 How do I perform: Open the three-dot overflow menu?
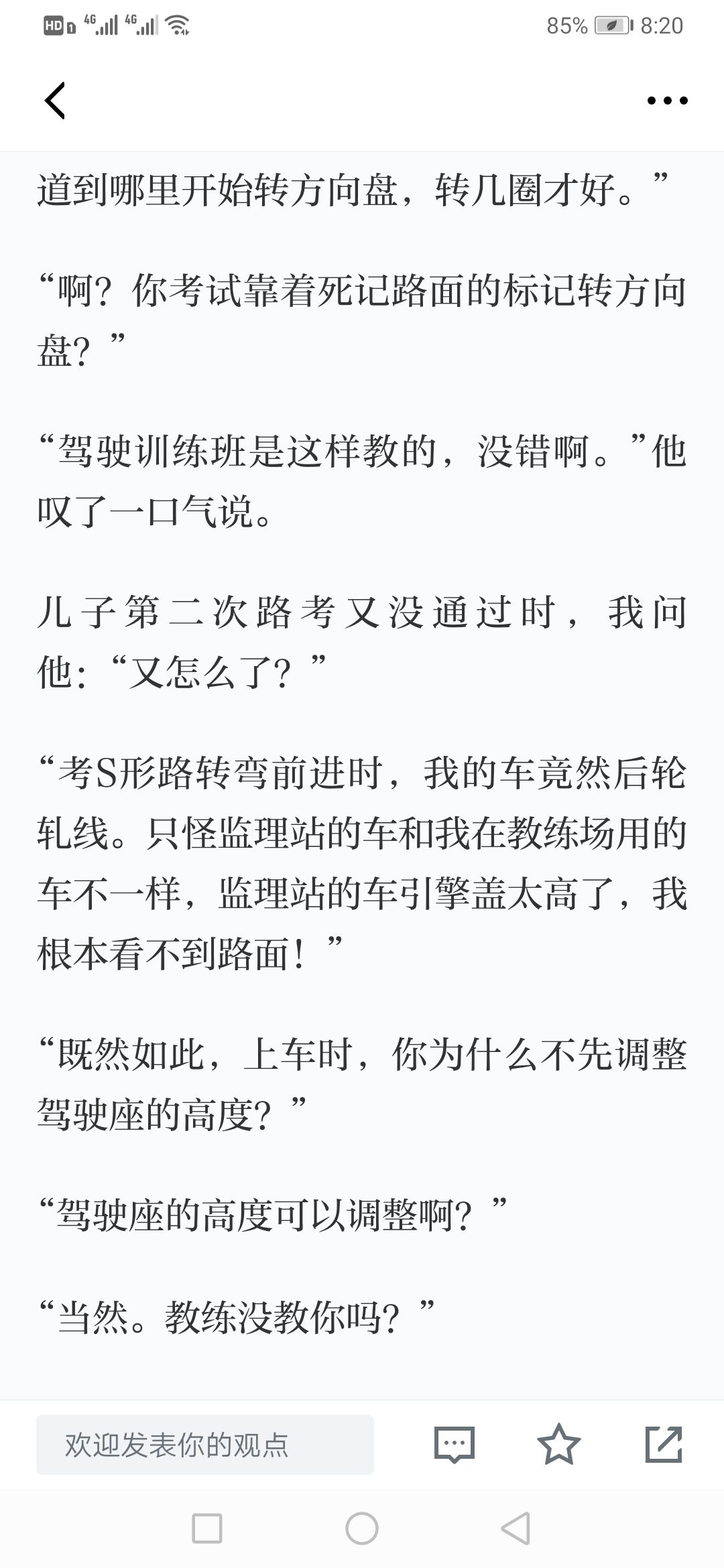[x=667, y=101]
